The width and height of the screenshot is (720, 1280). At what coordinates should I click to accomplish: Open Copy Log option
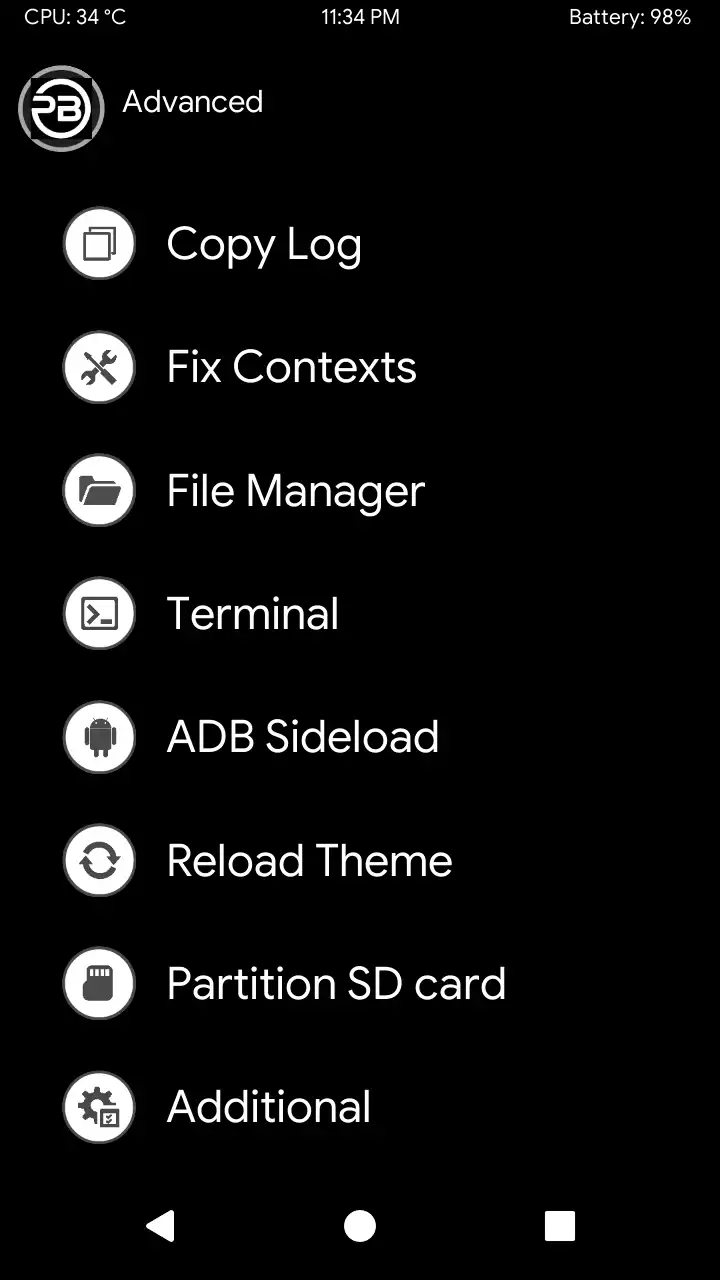(x=263, y=244)
